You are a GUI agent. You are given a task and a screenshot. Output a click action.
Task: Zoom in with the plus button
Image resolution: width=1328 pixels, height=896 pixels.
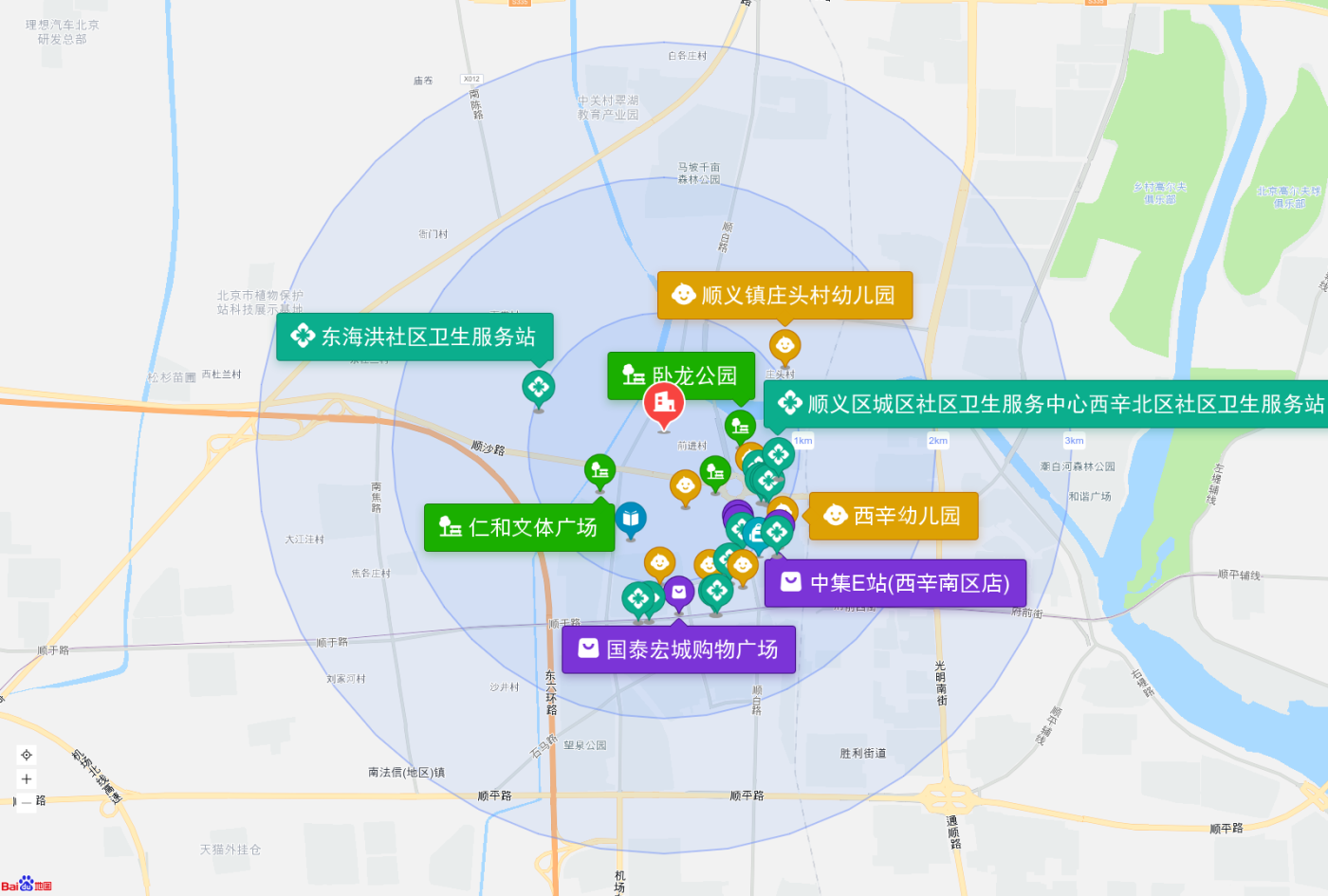pos(27,779)
